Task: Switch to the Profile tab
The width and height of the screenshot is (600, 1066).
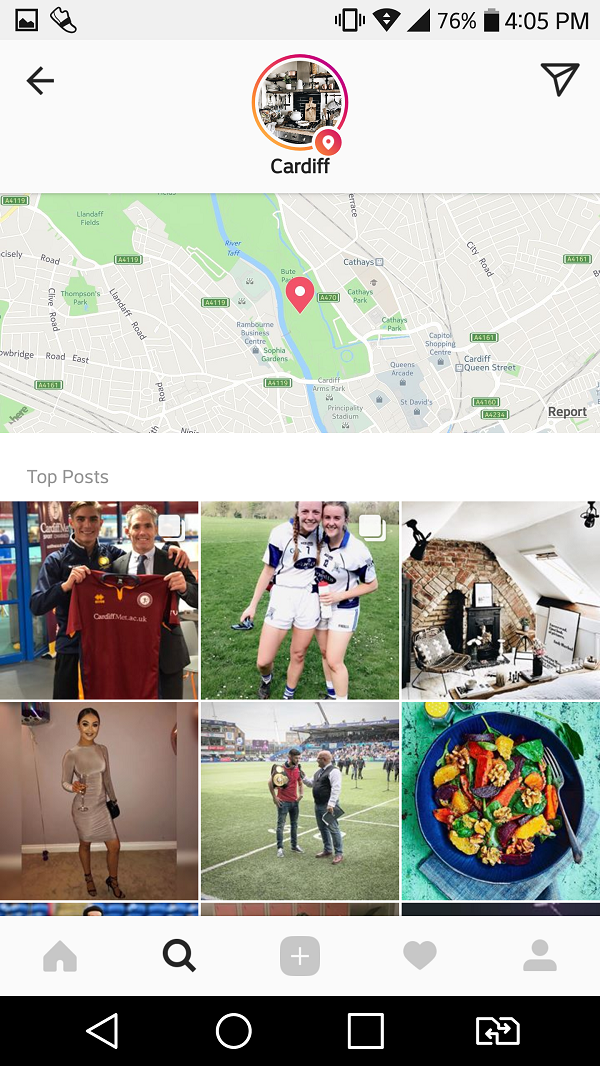Action: point(540,957)
